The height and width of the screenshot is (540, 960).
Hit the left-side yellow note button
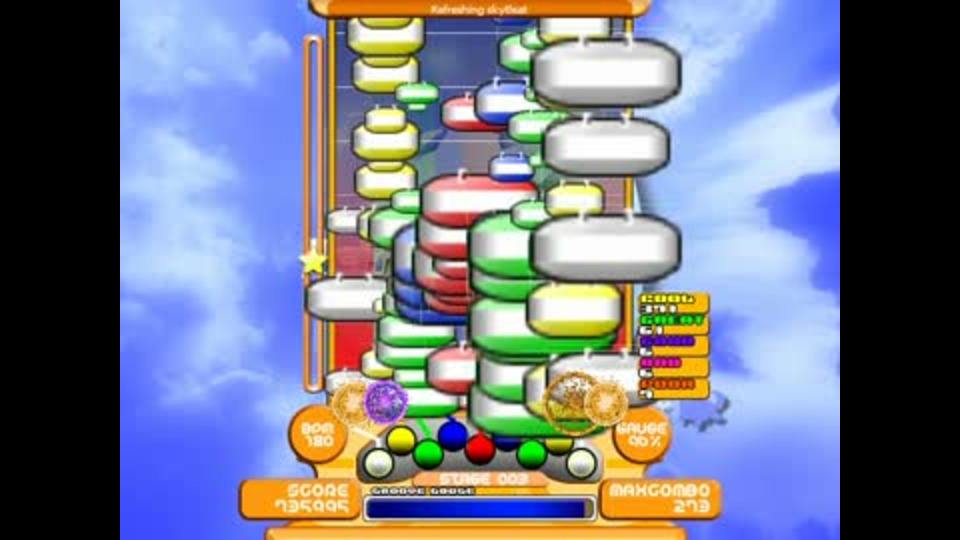[x=401, y=440]
